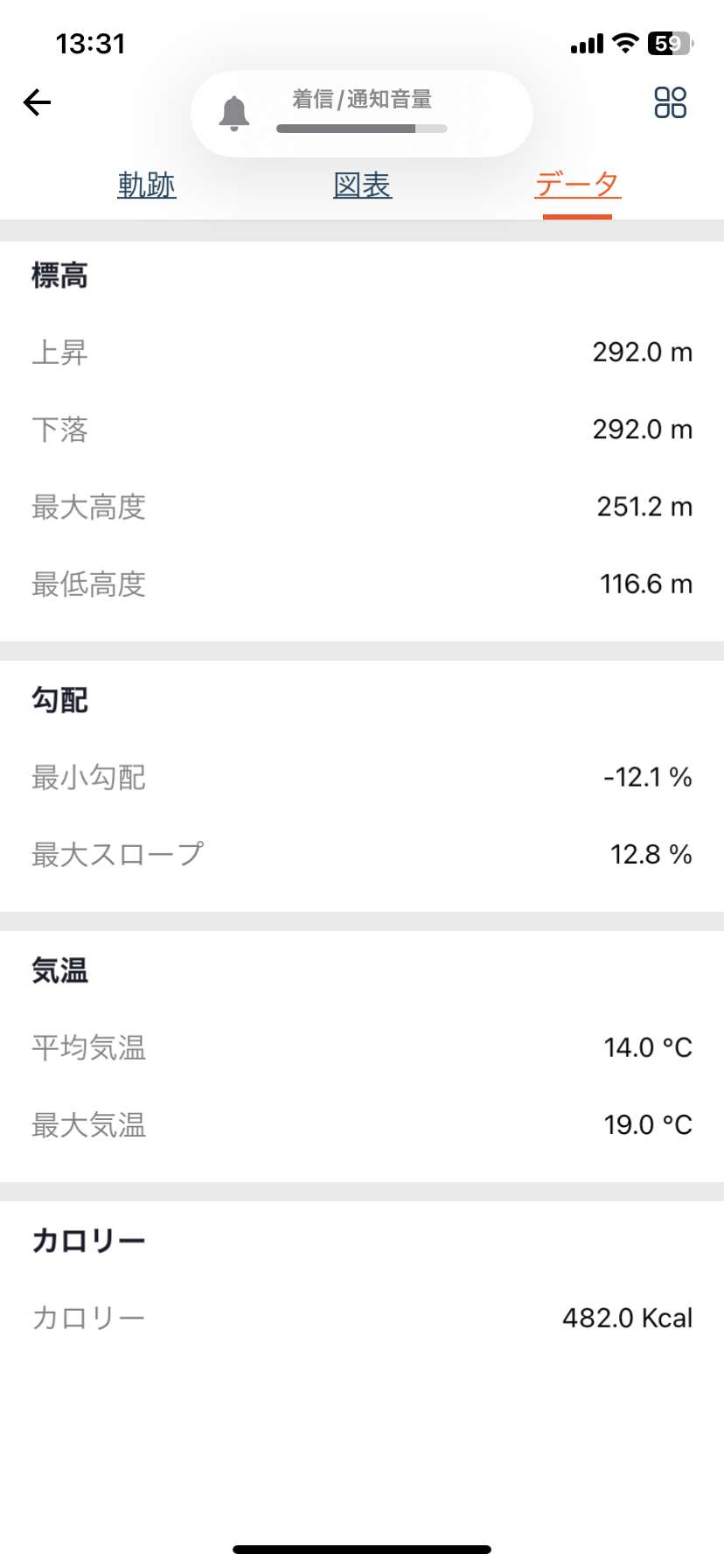This screenshot has width=724, height=1568.
Task: Select the データ tab
Action: click(x=577, y=185)
